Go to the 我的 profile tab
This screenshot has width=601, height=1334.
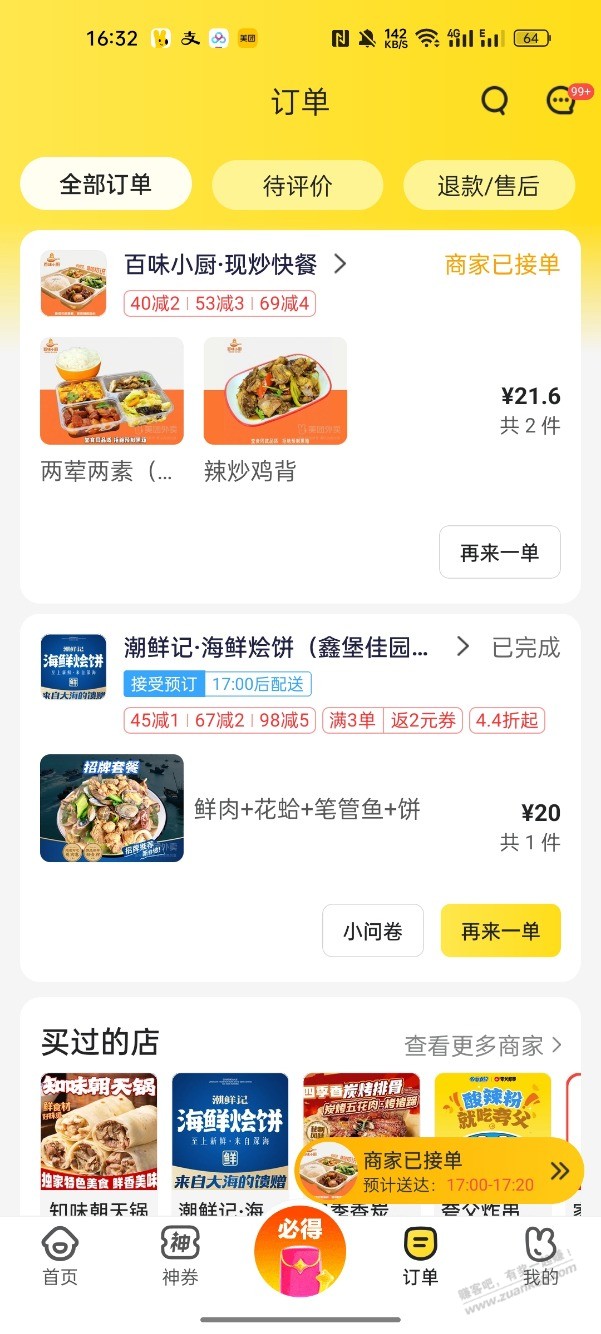click(x=541, y=1256)
